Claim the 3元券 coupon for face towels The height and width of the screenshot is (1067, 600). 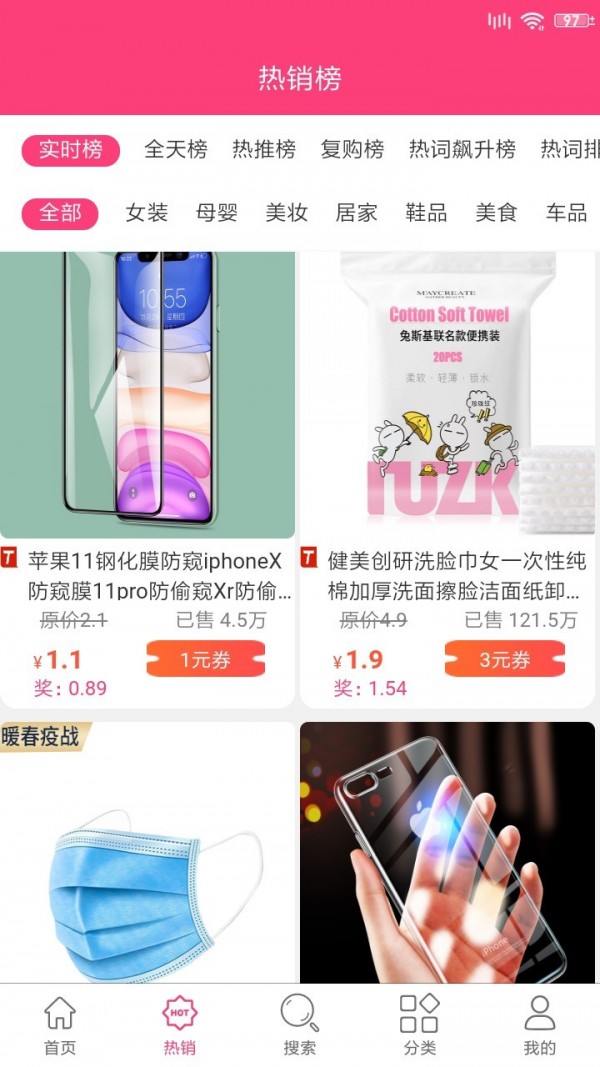pos(504,660)
